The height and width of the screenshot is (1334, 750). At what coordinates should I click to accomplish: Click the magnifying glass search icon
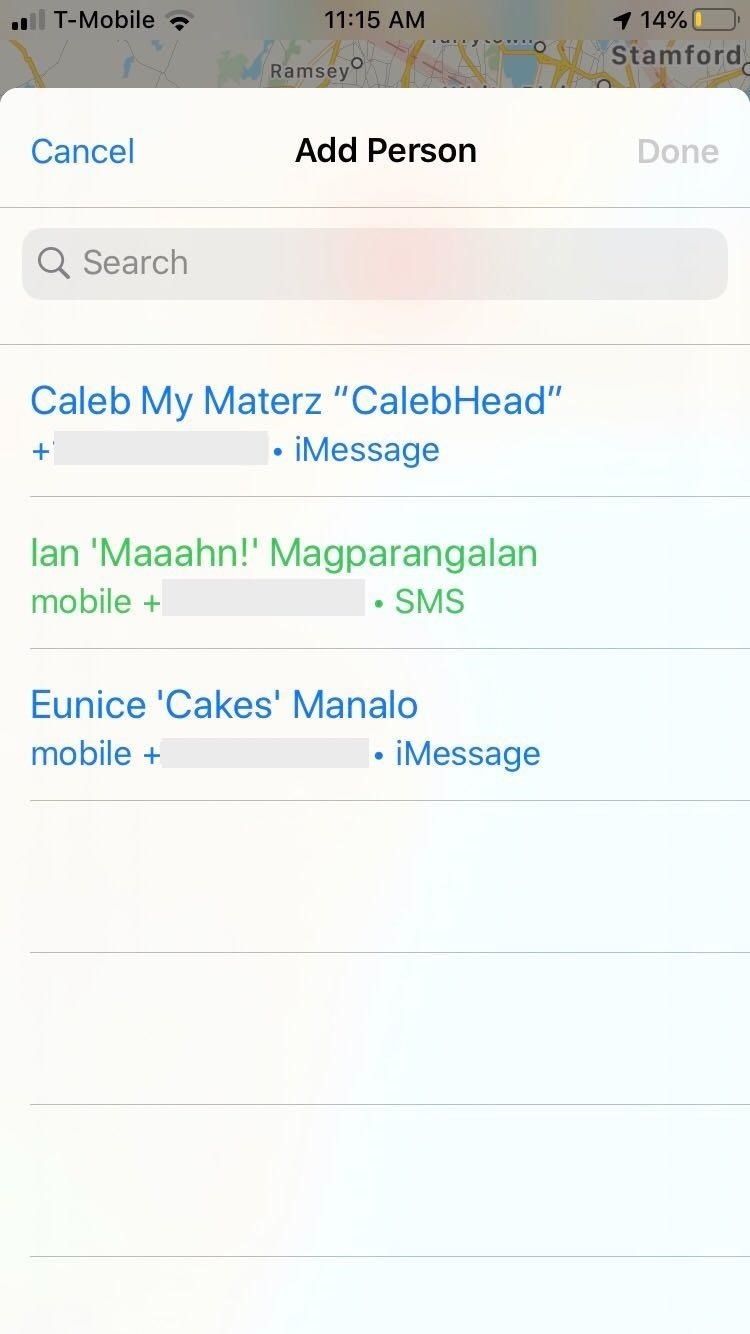click(x=52, y=263)
